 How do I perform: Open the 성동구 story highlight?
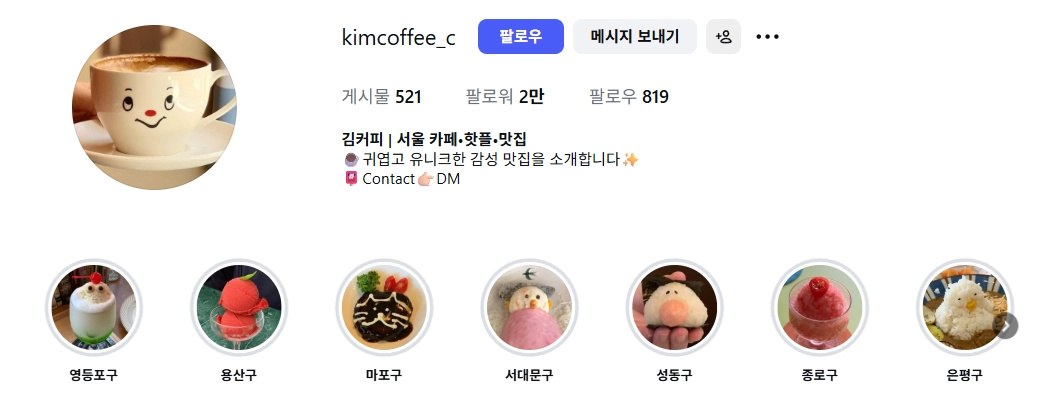[x=674, y=307]
